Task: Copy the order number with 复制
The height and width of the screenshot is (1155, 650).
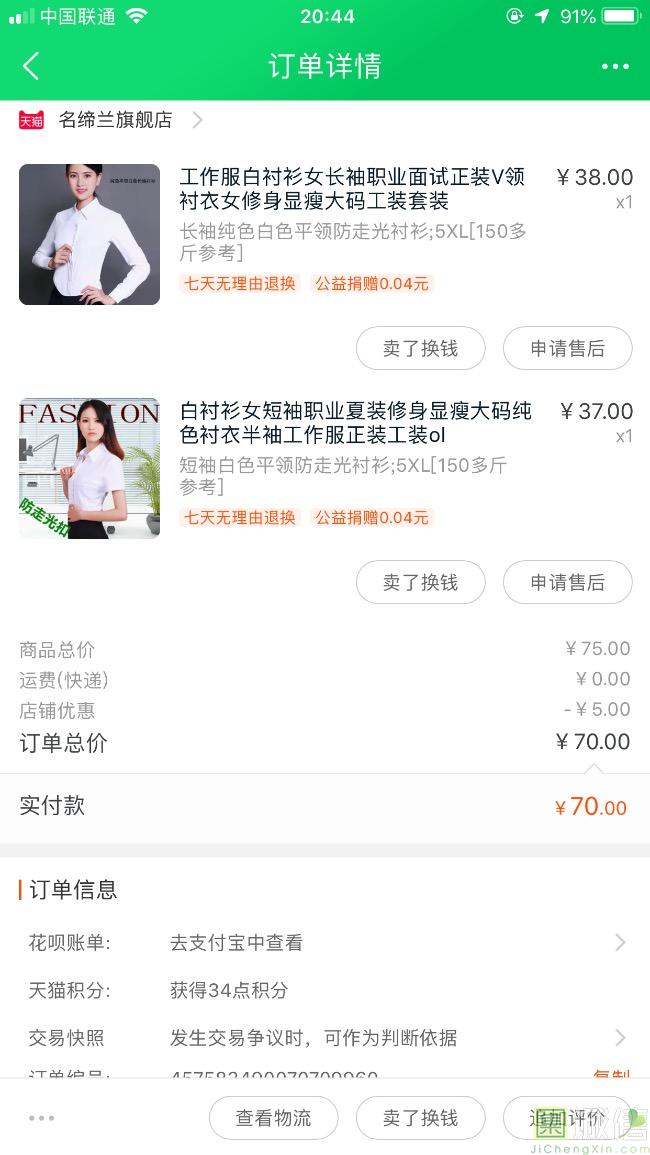Action: click(x=611, y=1076)
